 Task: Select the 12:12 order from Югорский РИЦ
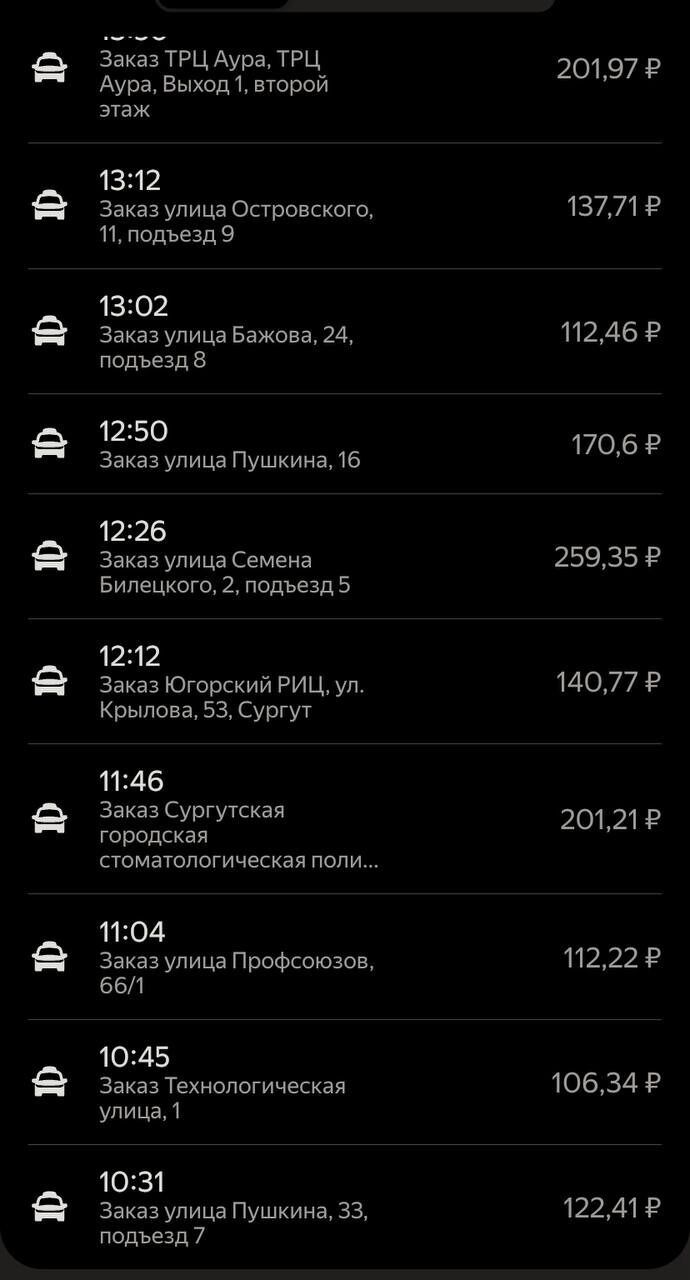(x=344, y=681)
